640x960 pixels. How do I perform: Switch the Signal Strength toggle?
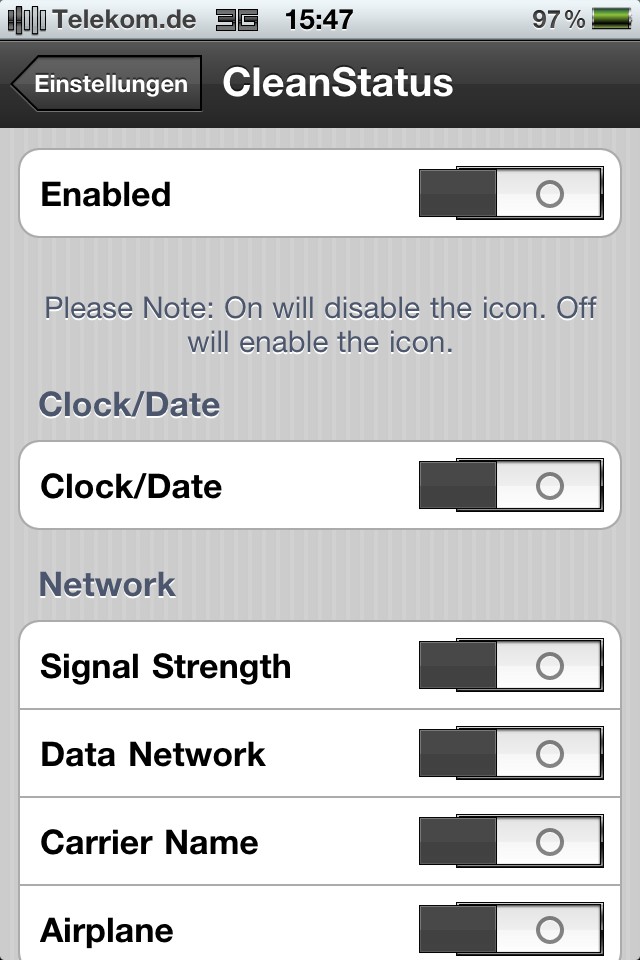pos(510,666)
